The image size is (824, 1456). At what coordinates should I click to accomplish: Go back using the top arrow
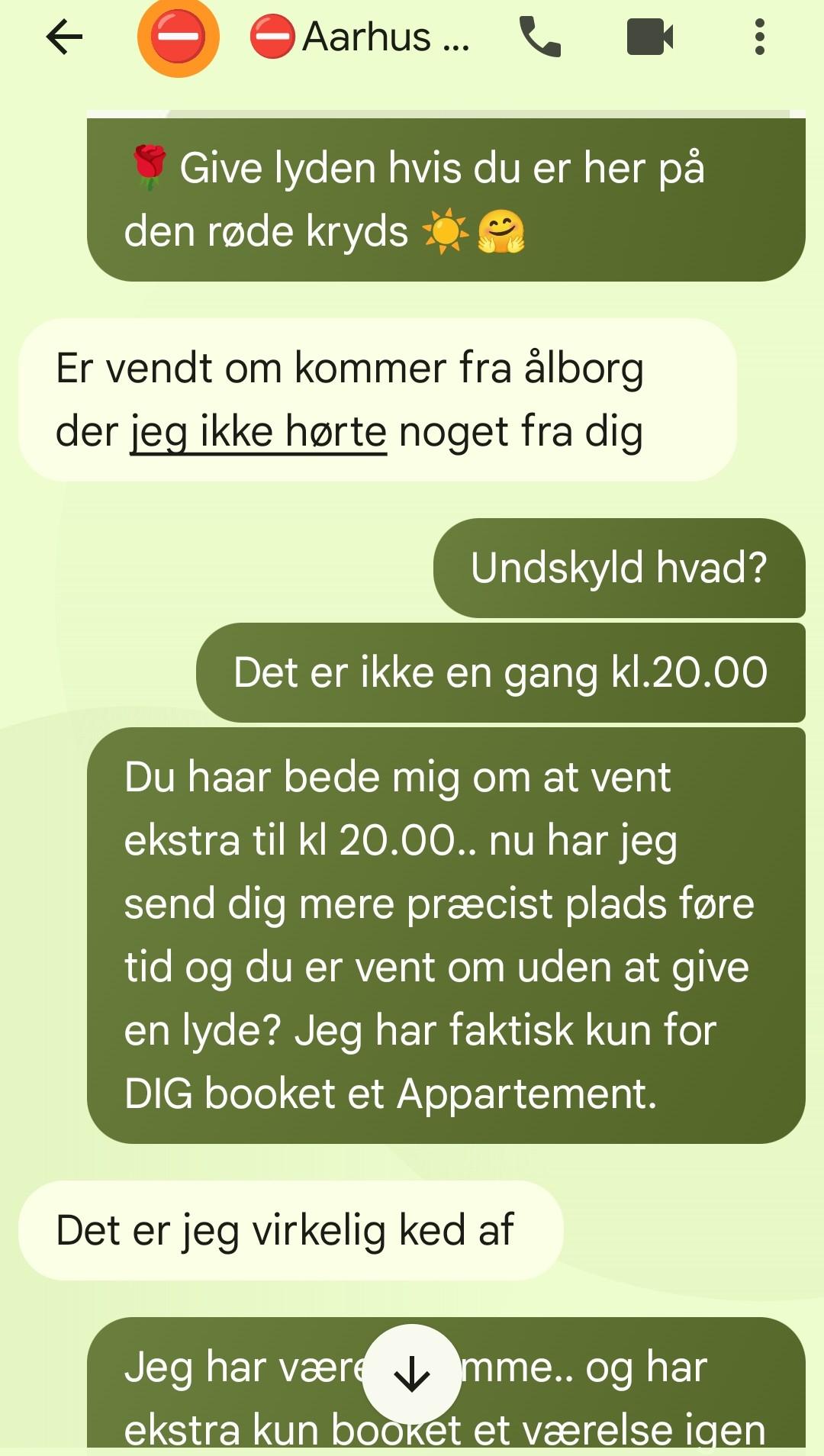(64, 37)
